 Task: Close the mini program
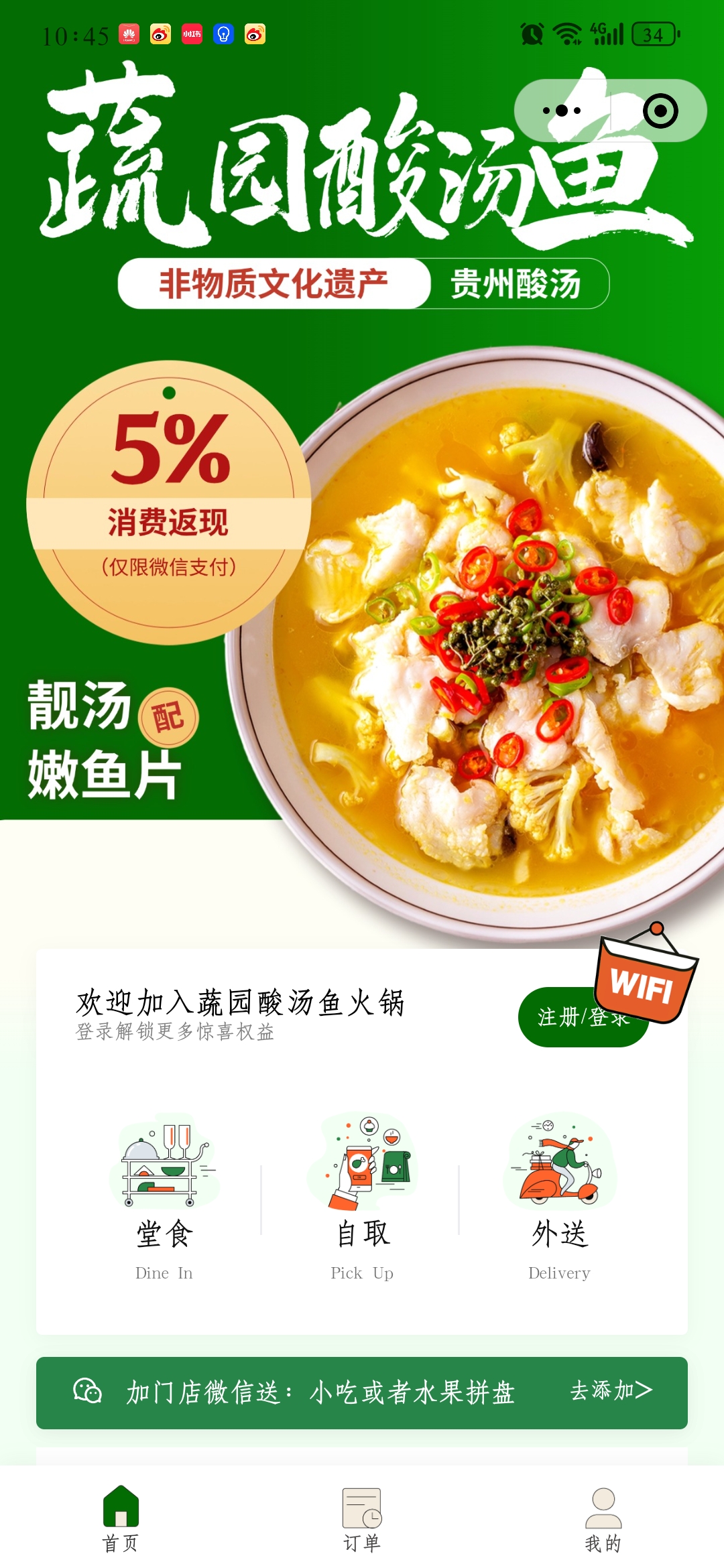pos(660,111)
